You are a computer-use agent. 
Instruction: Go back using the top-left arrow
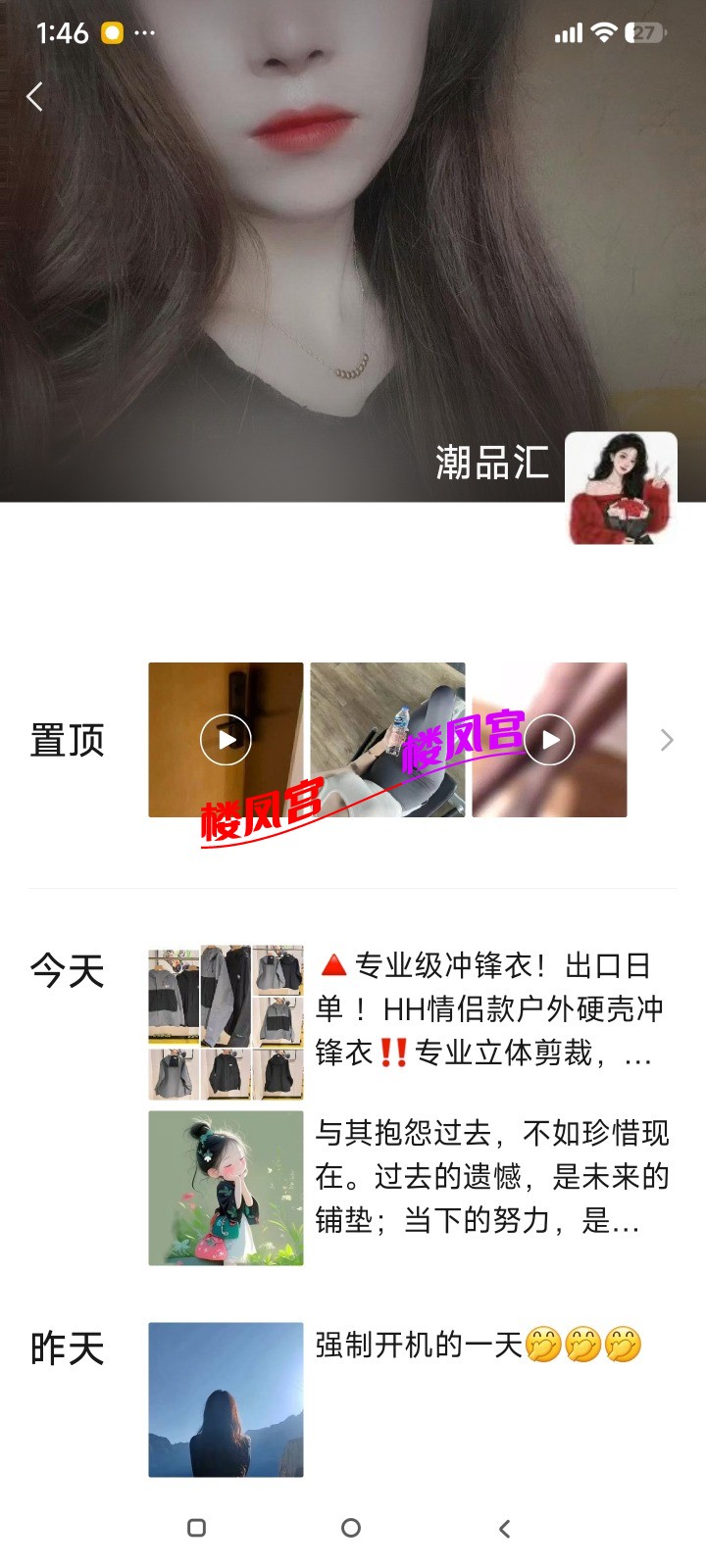35,96
